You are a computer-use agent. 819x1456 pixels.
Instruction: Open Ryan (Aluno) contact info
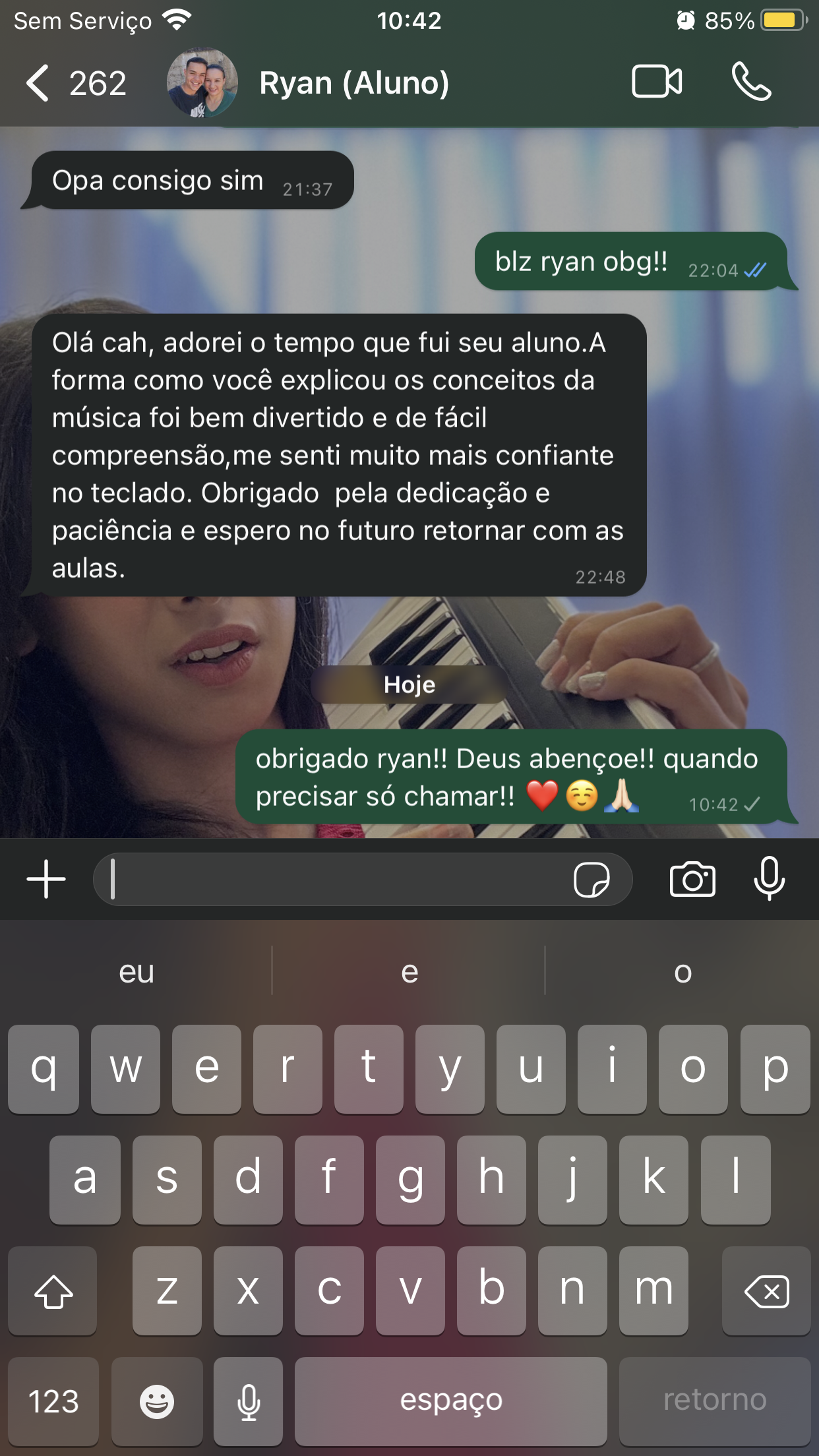tap(354, 83)
